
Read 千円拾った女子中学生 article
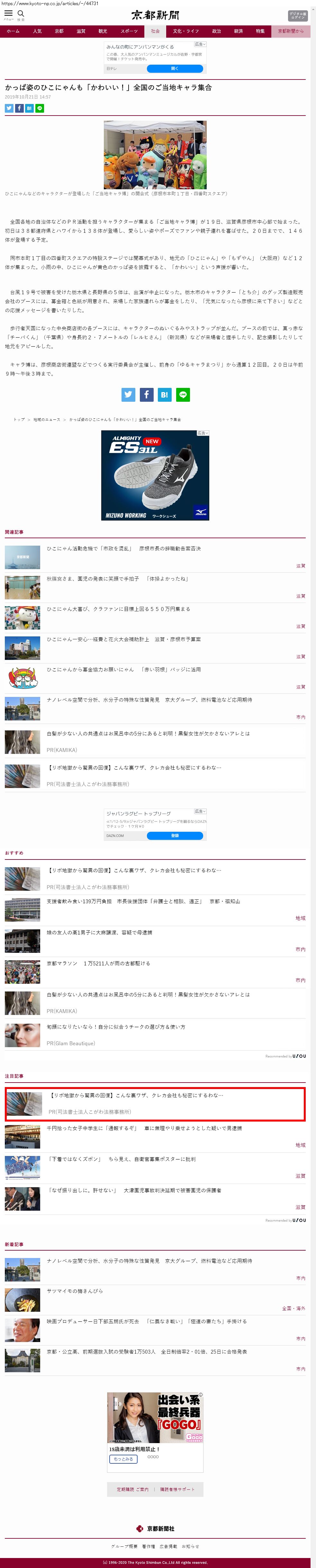(144, 1128)
